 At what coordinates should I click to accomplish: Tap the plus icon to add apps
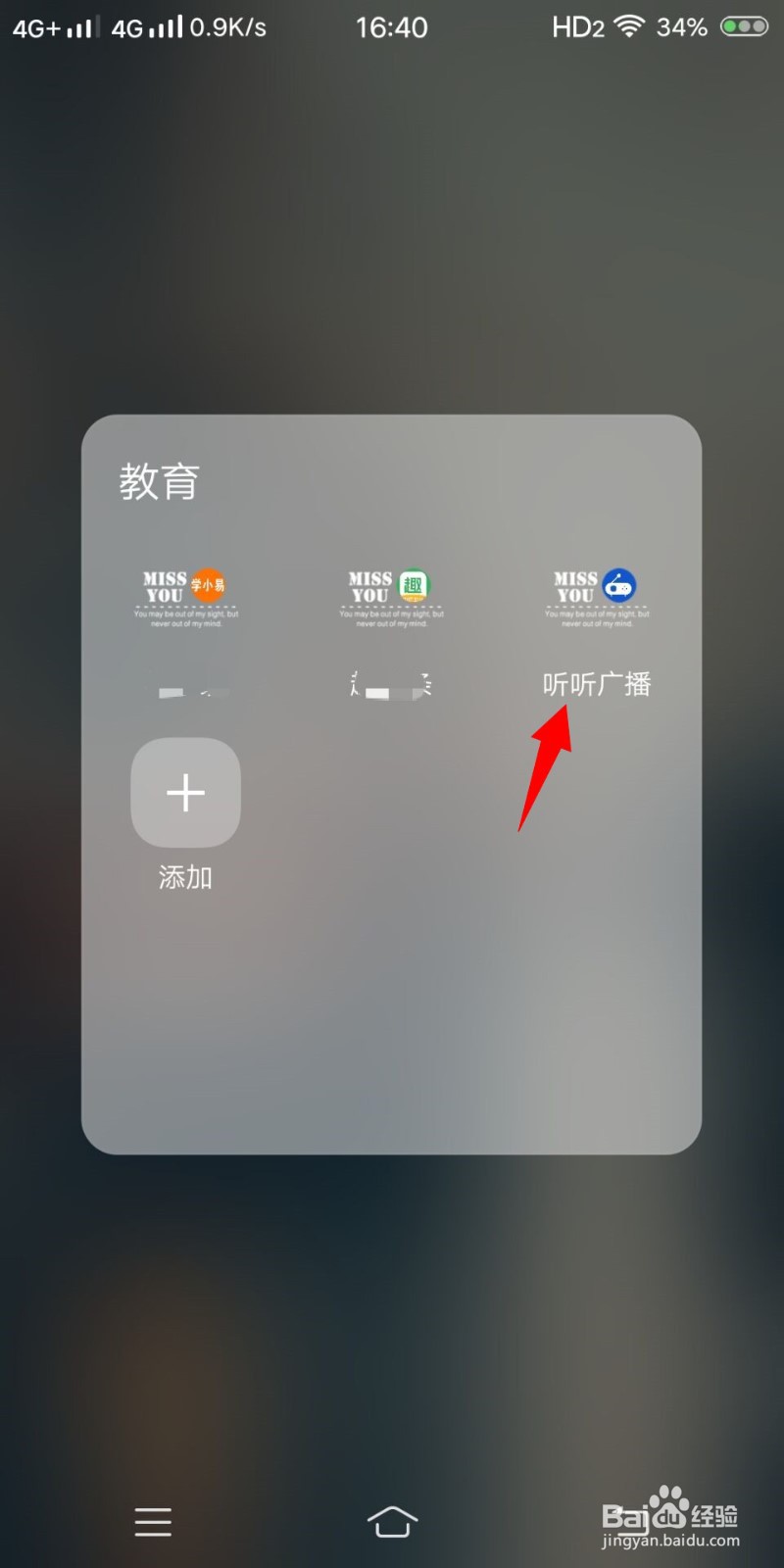[184, 794]
